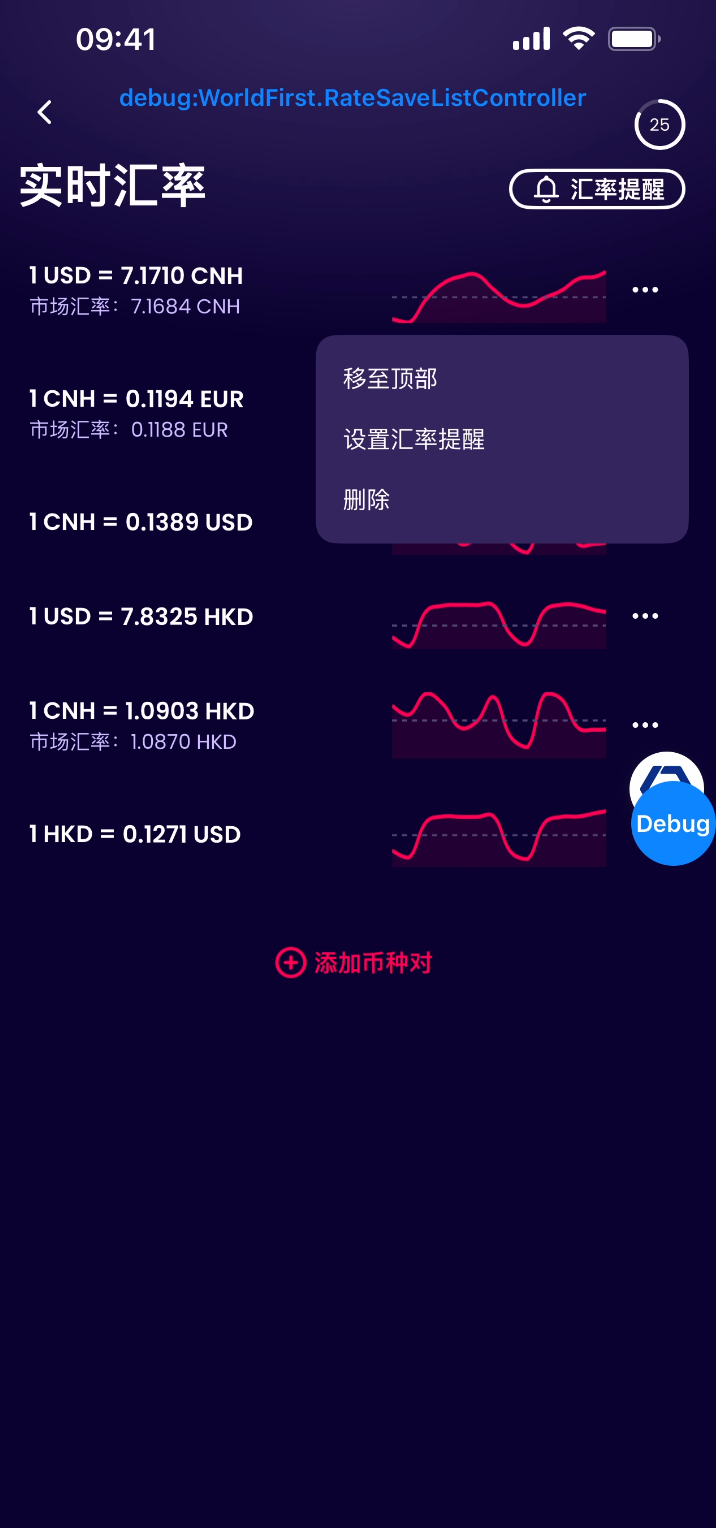Go back with the top-left arrow

click(44, 112)
